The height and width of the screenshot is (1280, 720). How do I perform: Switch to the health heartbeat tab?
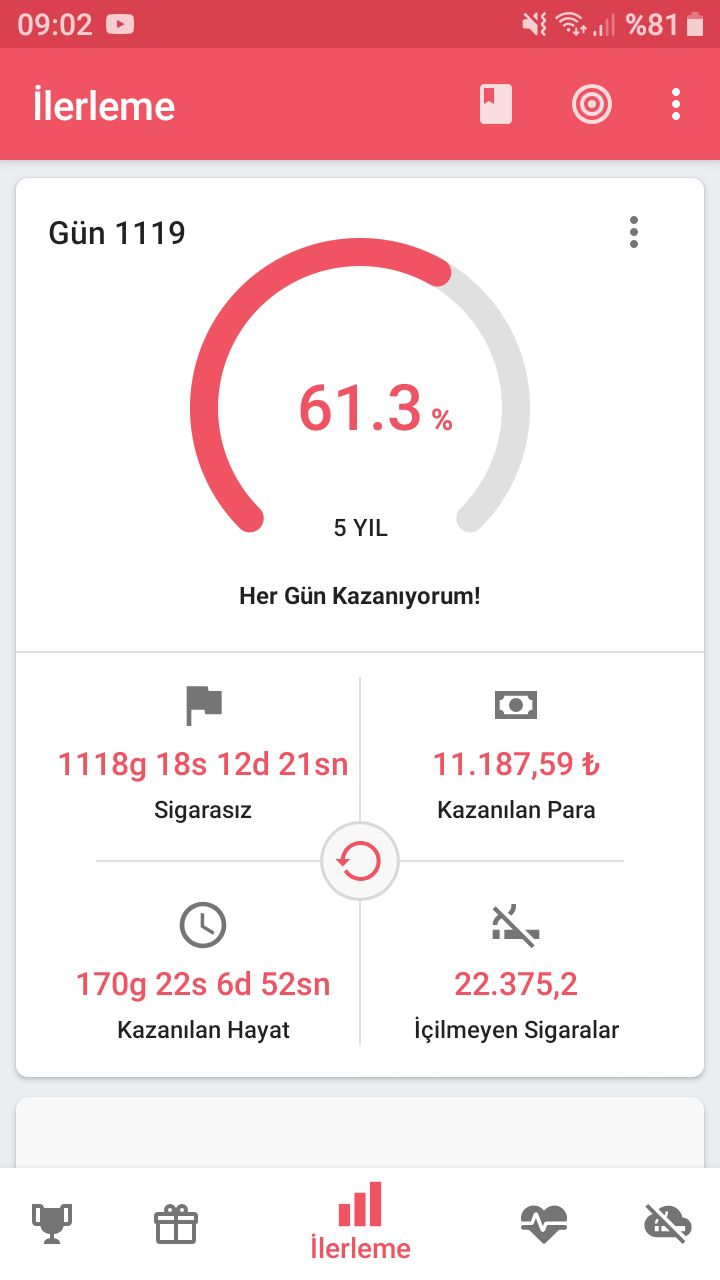tap(544, 1223)
